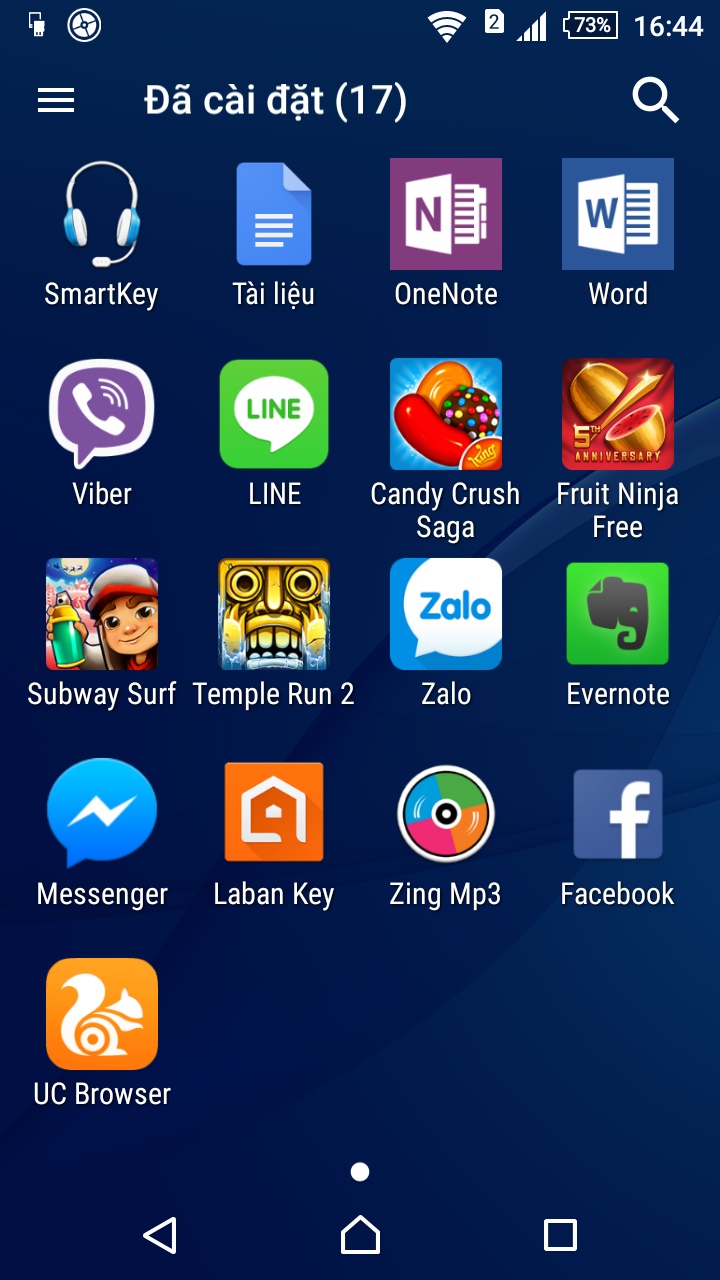
Task: Open the Viber app
Action: 101,413
